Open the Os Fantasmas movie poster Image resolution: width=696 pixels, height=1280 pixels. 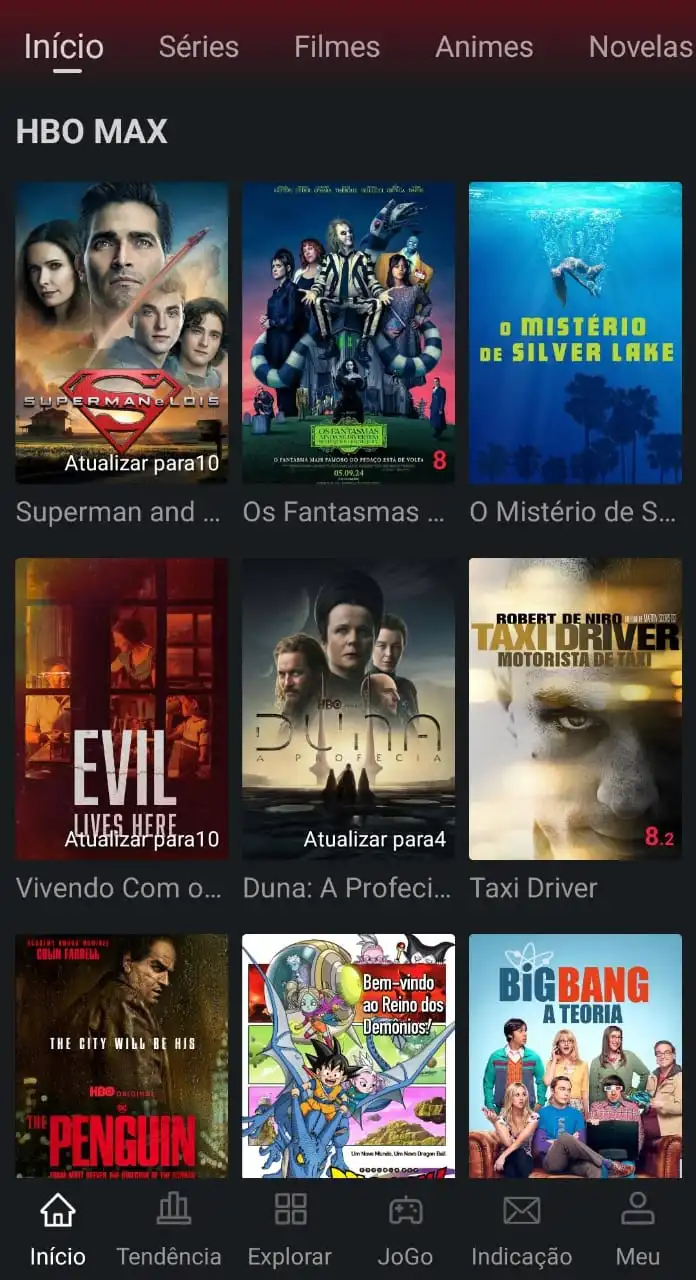pyautogui.click(x=348, y=332)
